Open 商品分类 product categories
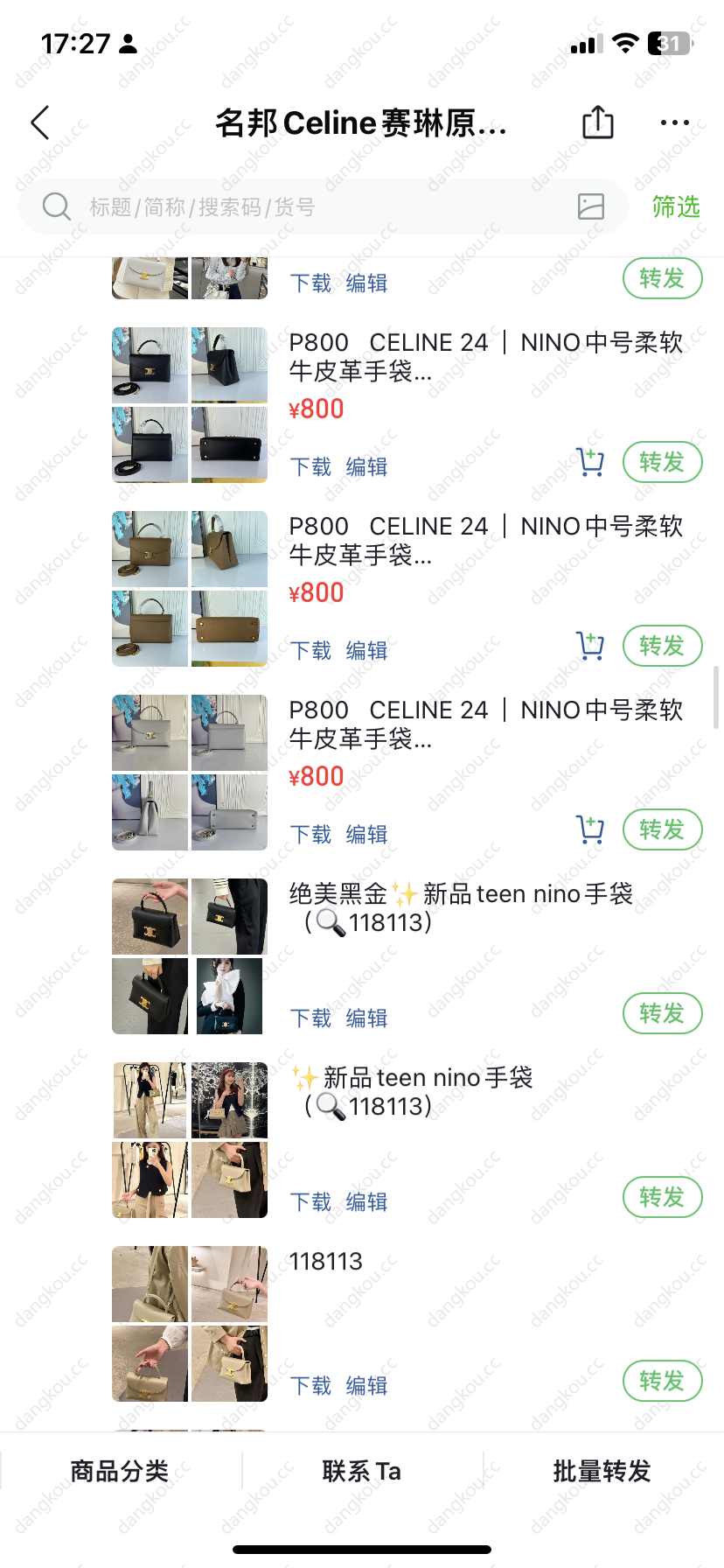Viewport: 724px width, 1568px height. point(120,1471)
